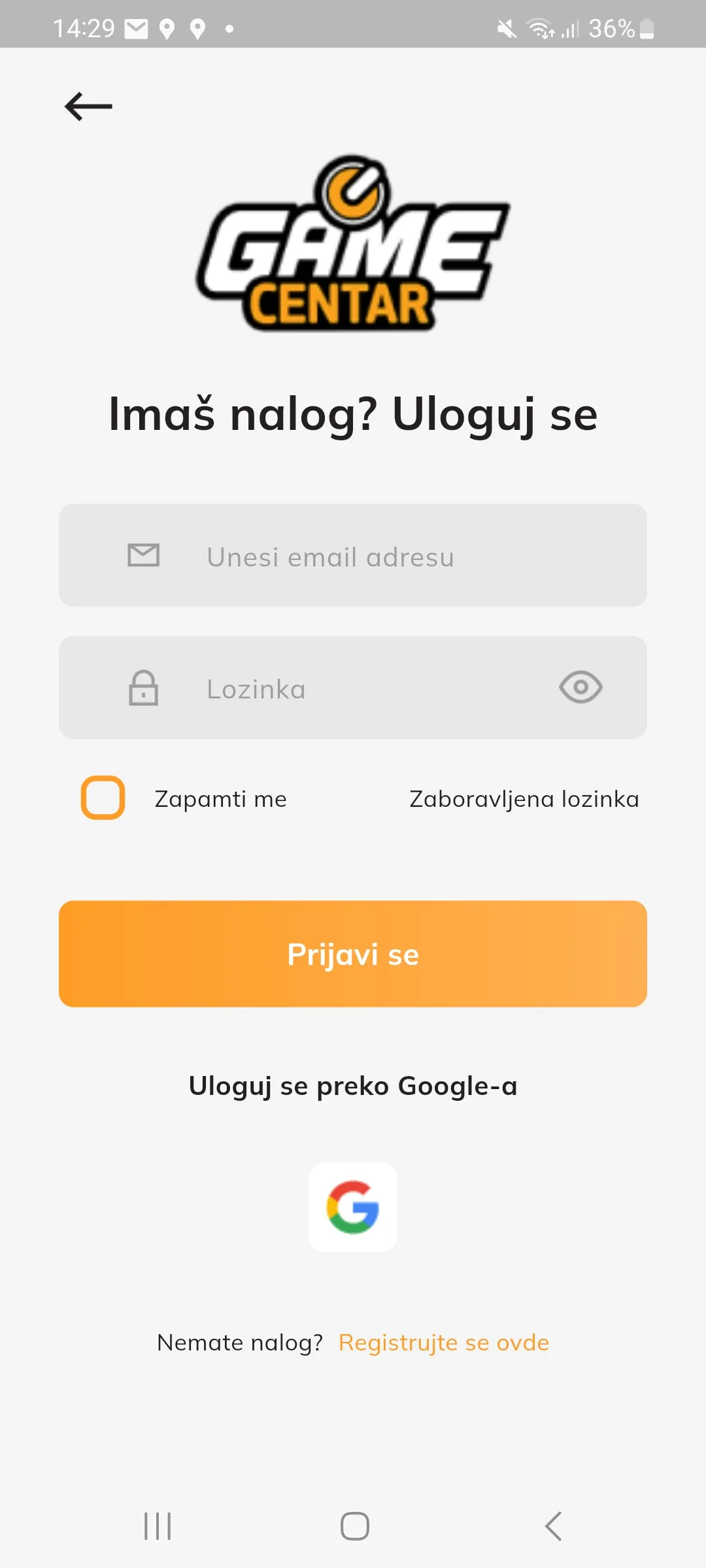Tap a location pin icon in the status bar
The width and height of the screenshot is (706, 1568).
pos(167,27)
